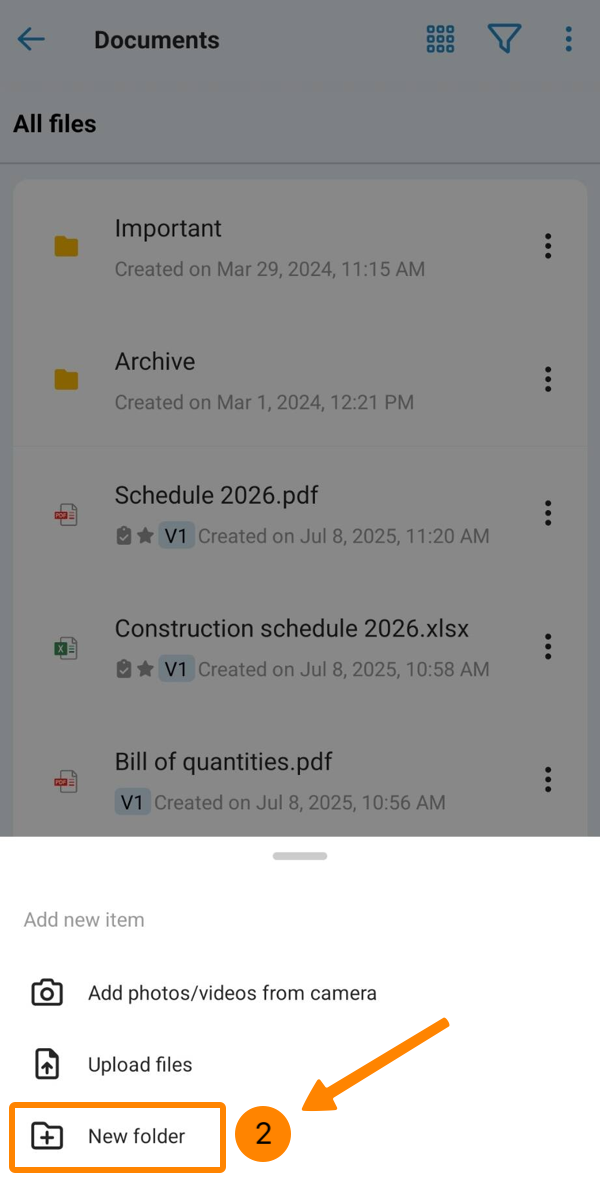
Task: Go back from Documents
Action: tap(32, 40)
